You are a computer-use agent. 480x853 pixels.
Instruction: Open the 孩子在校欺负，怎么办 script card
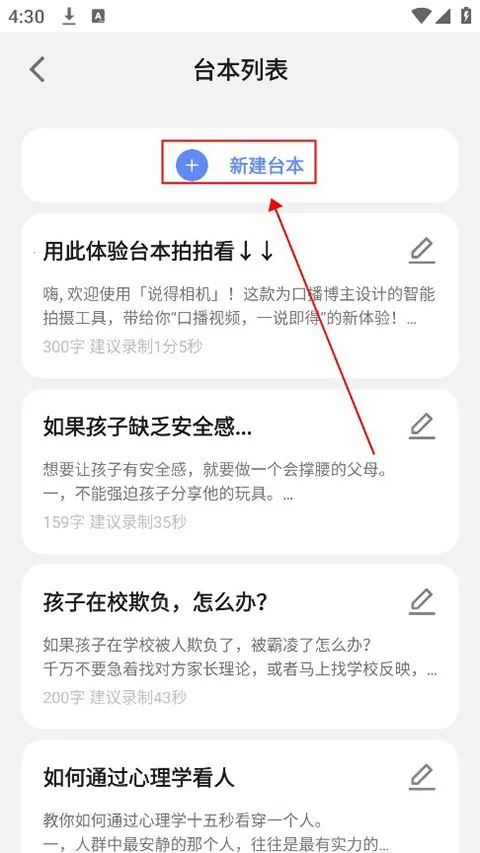pyautogui.click(x=239, y=646)
